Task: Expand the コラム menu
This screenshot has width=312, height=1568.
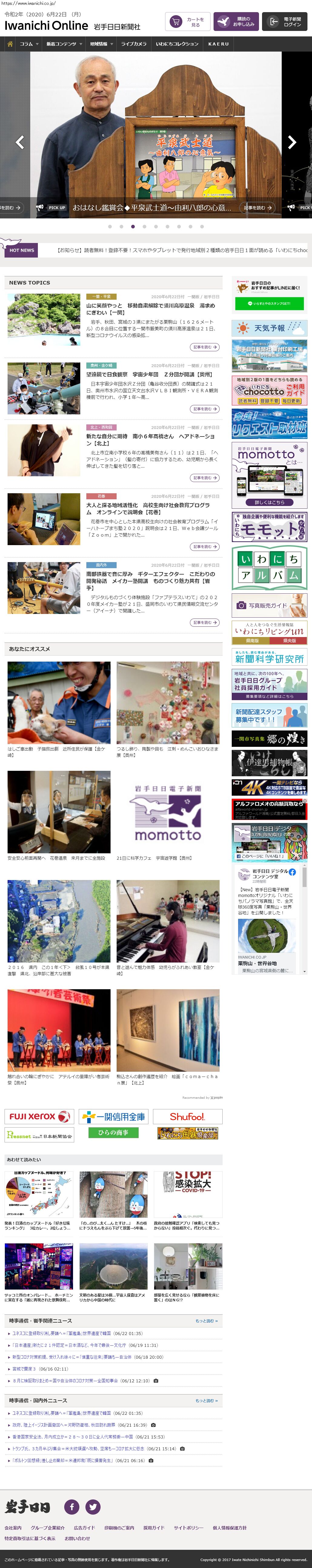Action: coord(28,44)
